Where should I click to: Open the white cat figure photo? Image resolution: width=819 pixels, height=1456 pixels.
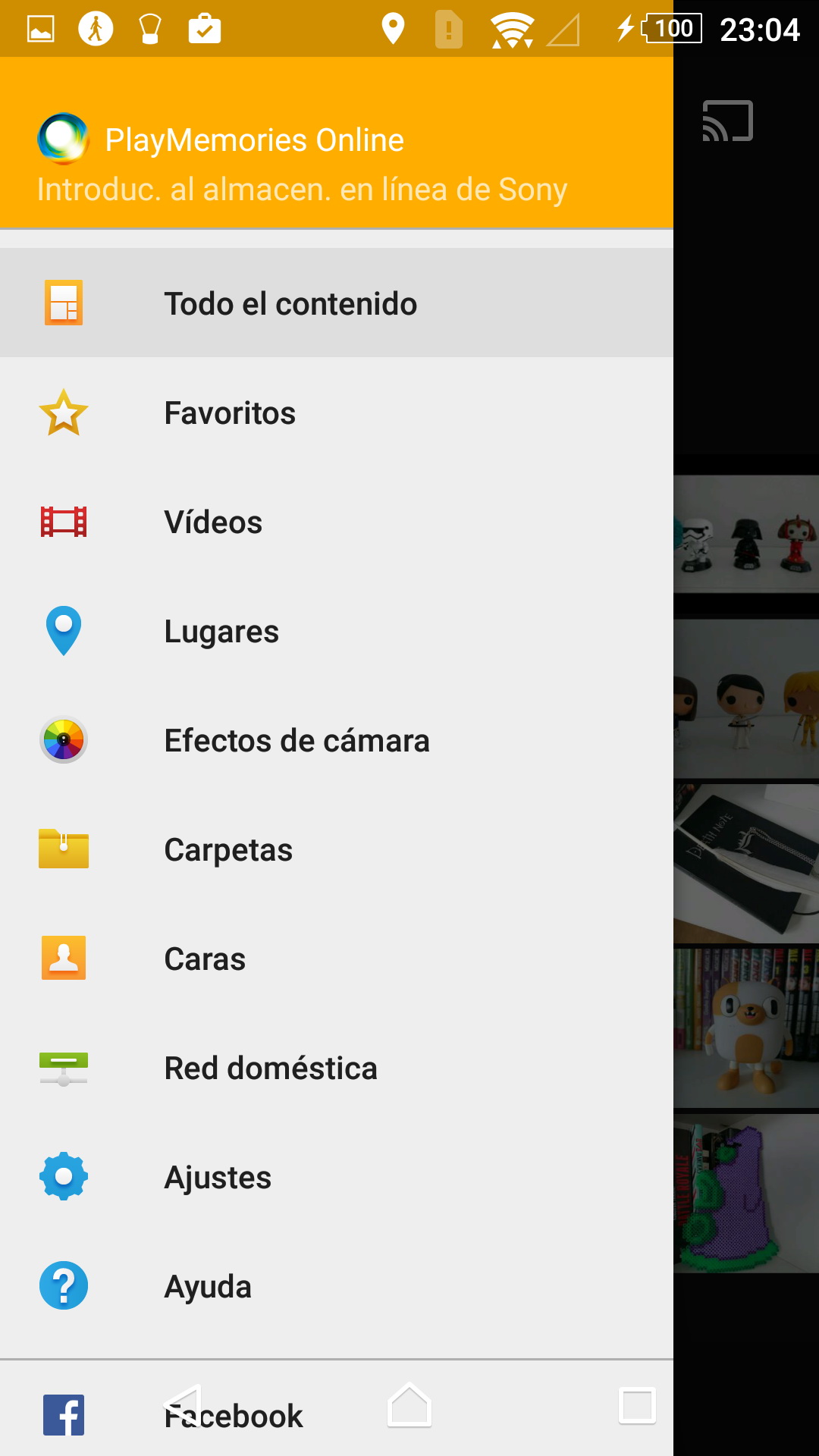pyautogui.click(x=746, y=1028)
